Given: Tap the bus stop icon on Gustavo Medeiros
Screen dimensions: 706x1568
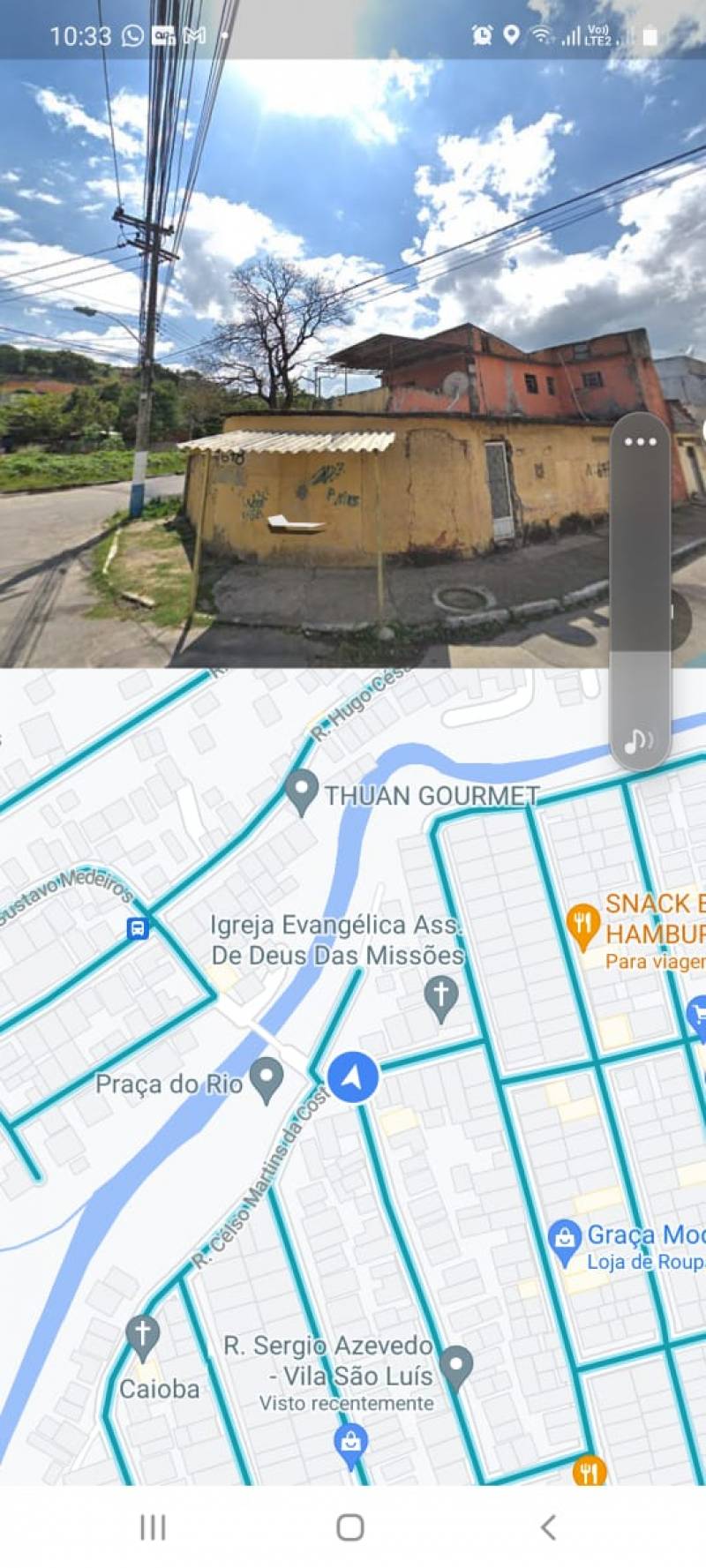Looking at the screenshot, I should click(x=138, y=927).
